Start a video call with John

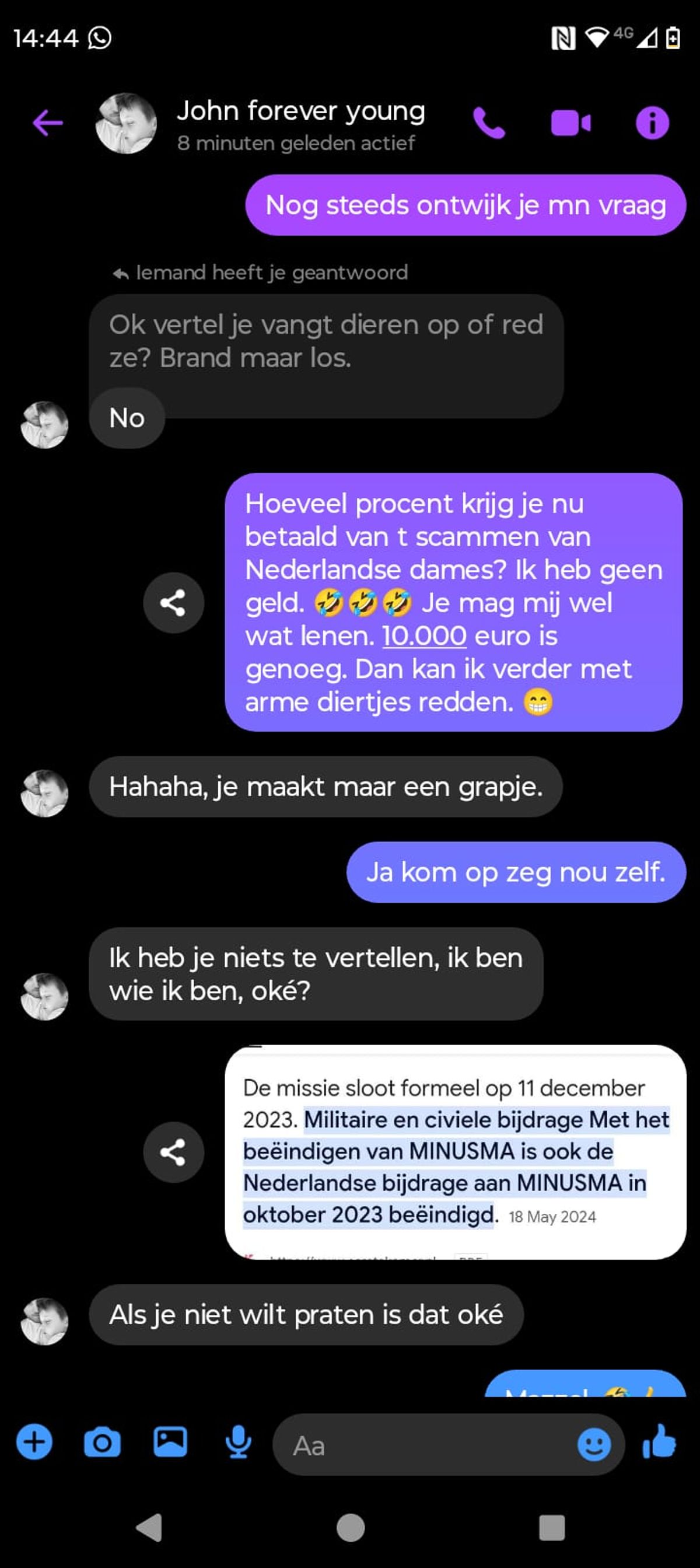(x=570, y=123)
